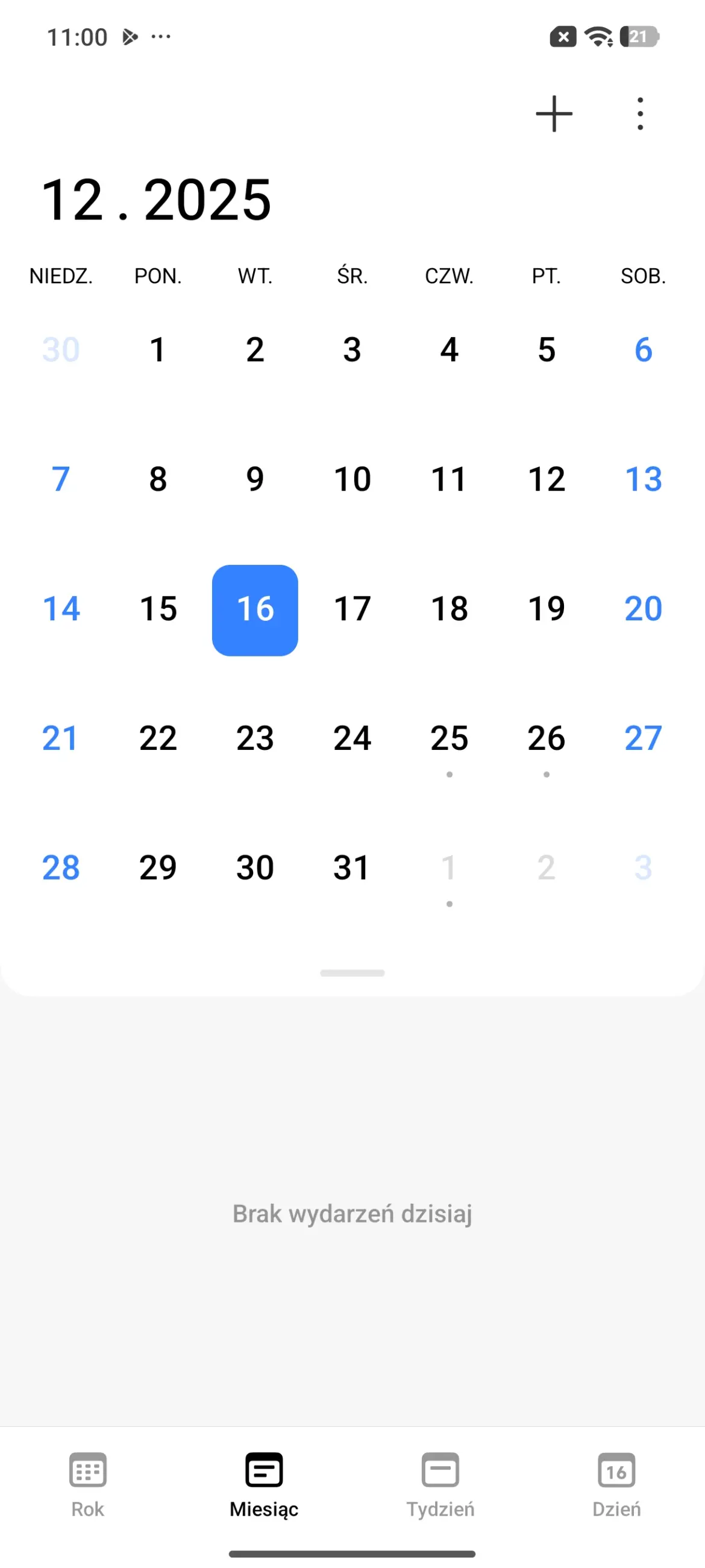Choose Sunday, December 21
Viewport: 705px width, 1568px height.
pos(60,738)
